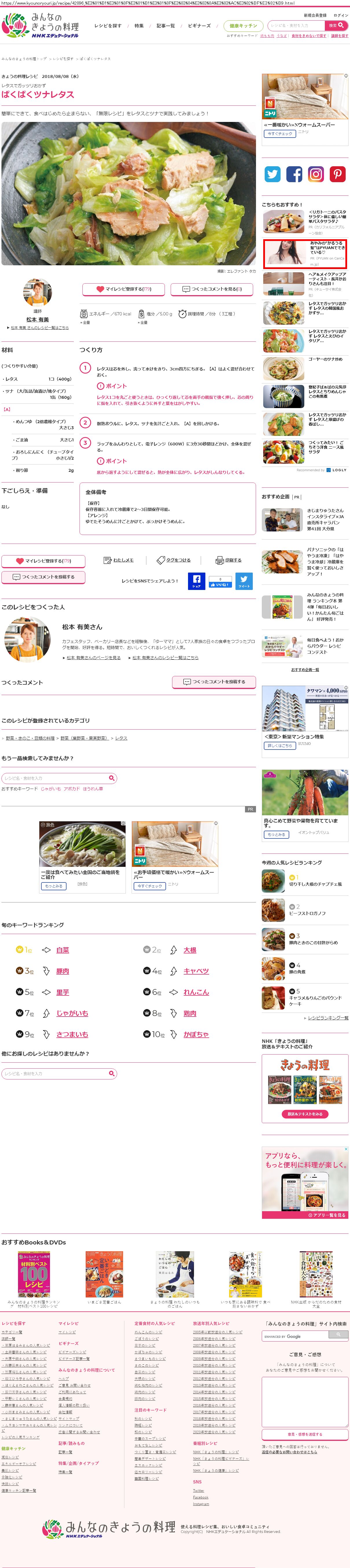Open the Twitter icon in the sidebar
The height and width of the screenshot is (1568, 350).
(x=272, y=174)
